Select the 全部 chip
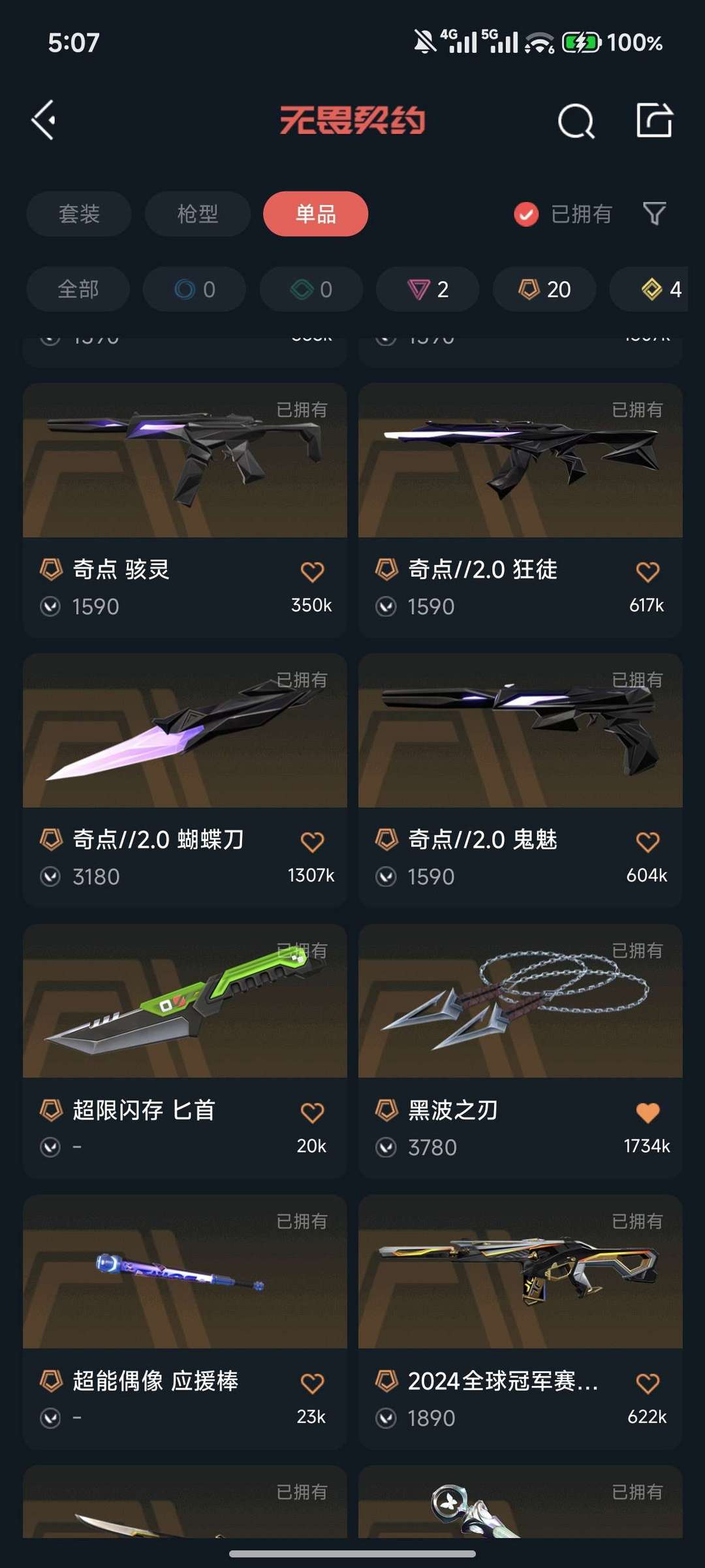The image size is (705, 1568). point(78,289)
